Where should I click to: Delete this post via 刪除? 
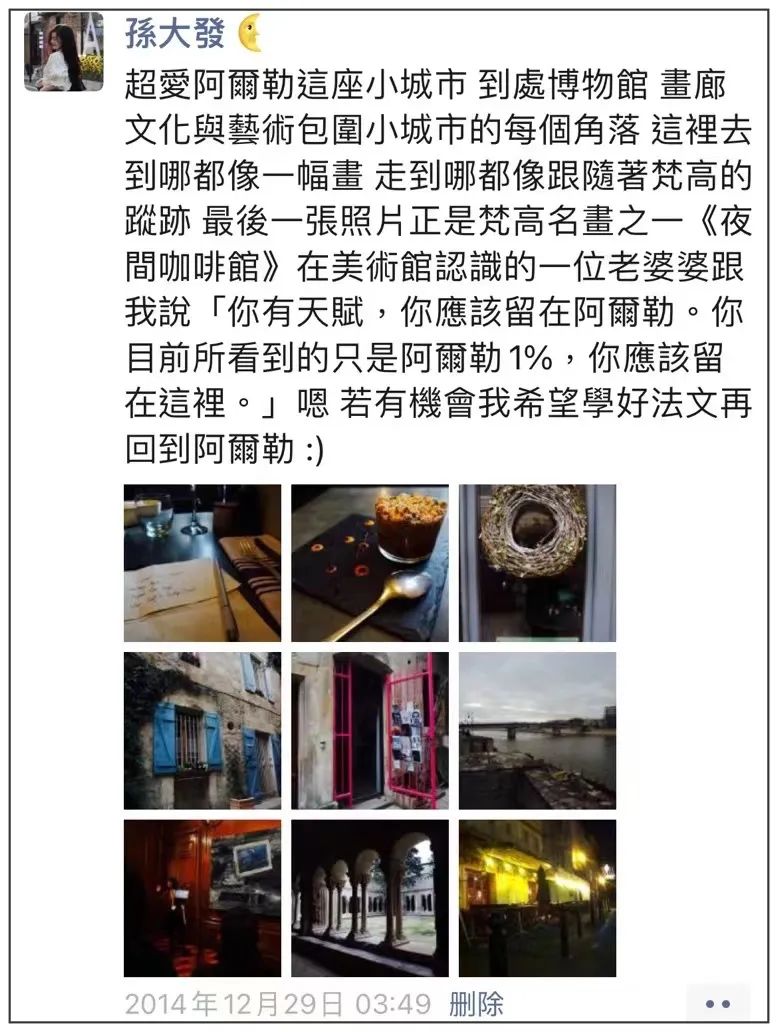click(476, 1003)
